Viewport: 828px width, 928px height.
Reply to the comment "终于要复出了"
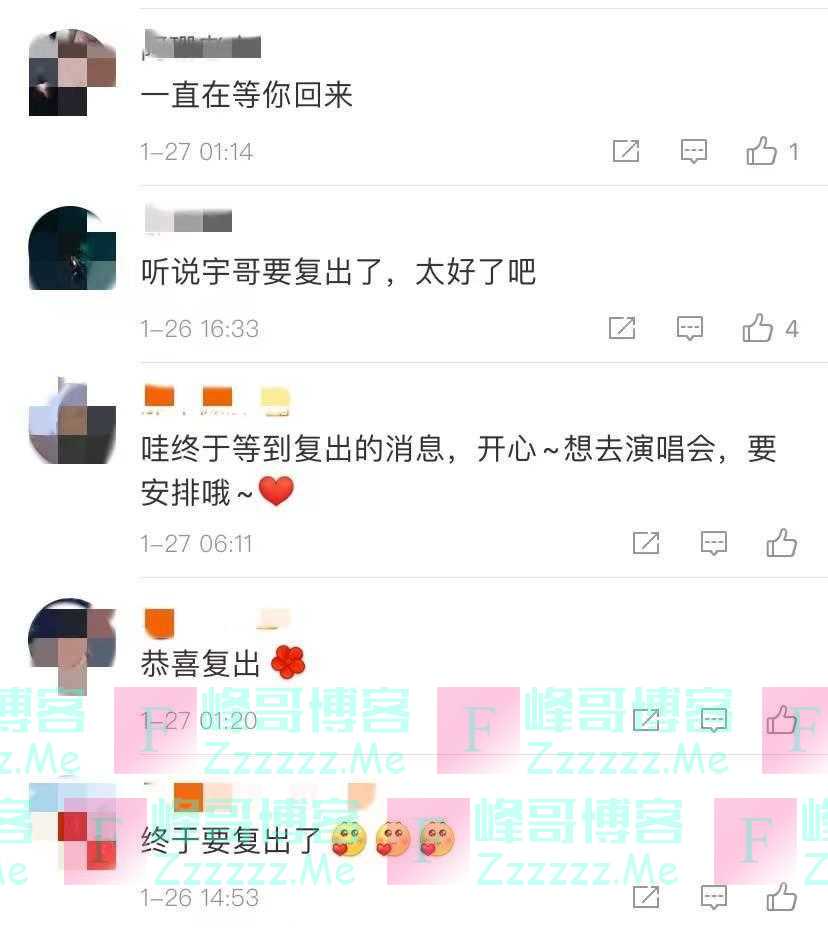click(713, 897)
